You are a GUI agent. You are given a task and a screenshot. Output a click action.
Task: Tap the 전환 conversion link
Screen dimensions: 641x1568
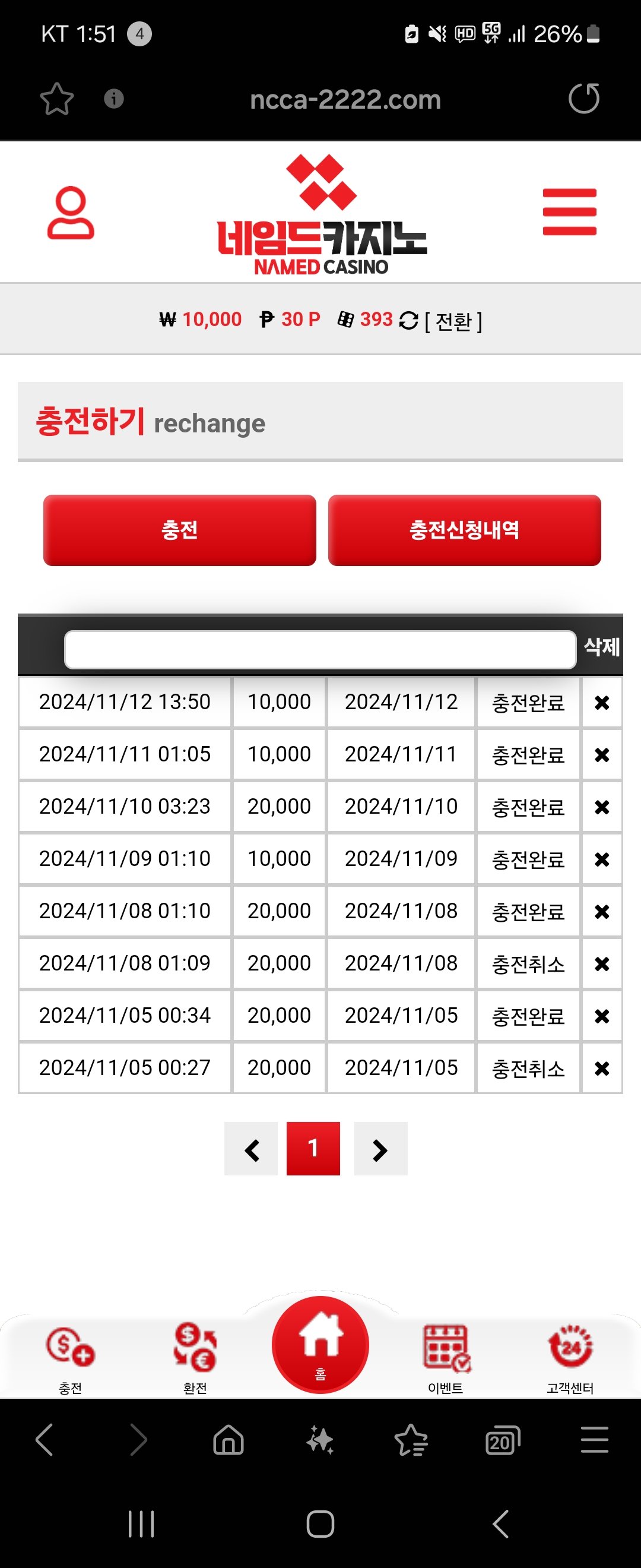(453, 321)
